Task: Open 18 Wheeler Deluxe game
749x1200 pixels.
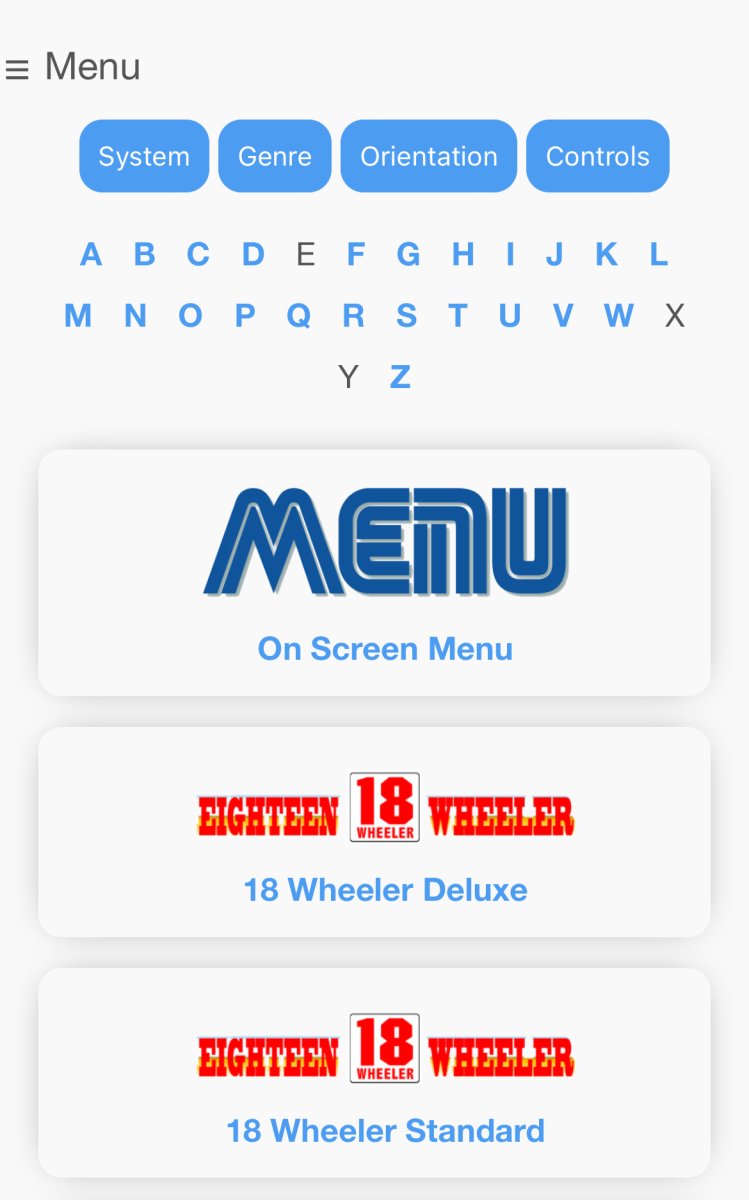Action: 375,832
